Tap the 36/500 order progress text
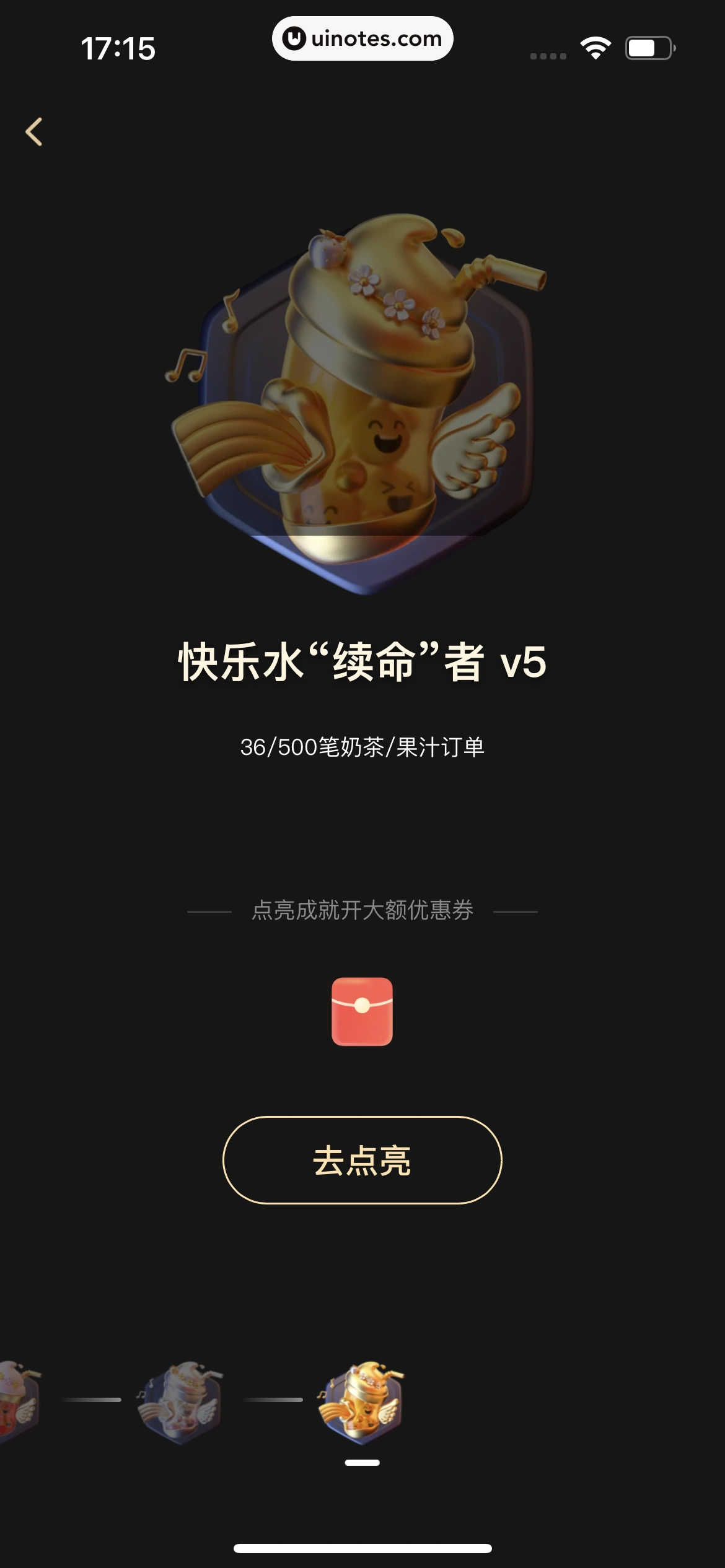Image resolution: width=725 pixels, height=1568 pixels. [x=362, y=747]
